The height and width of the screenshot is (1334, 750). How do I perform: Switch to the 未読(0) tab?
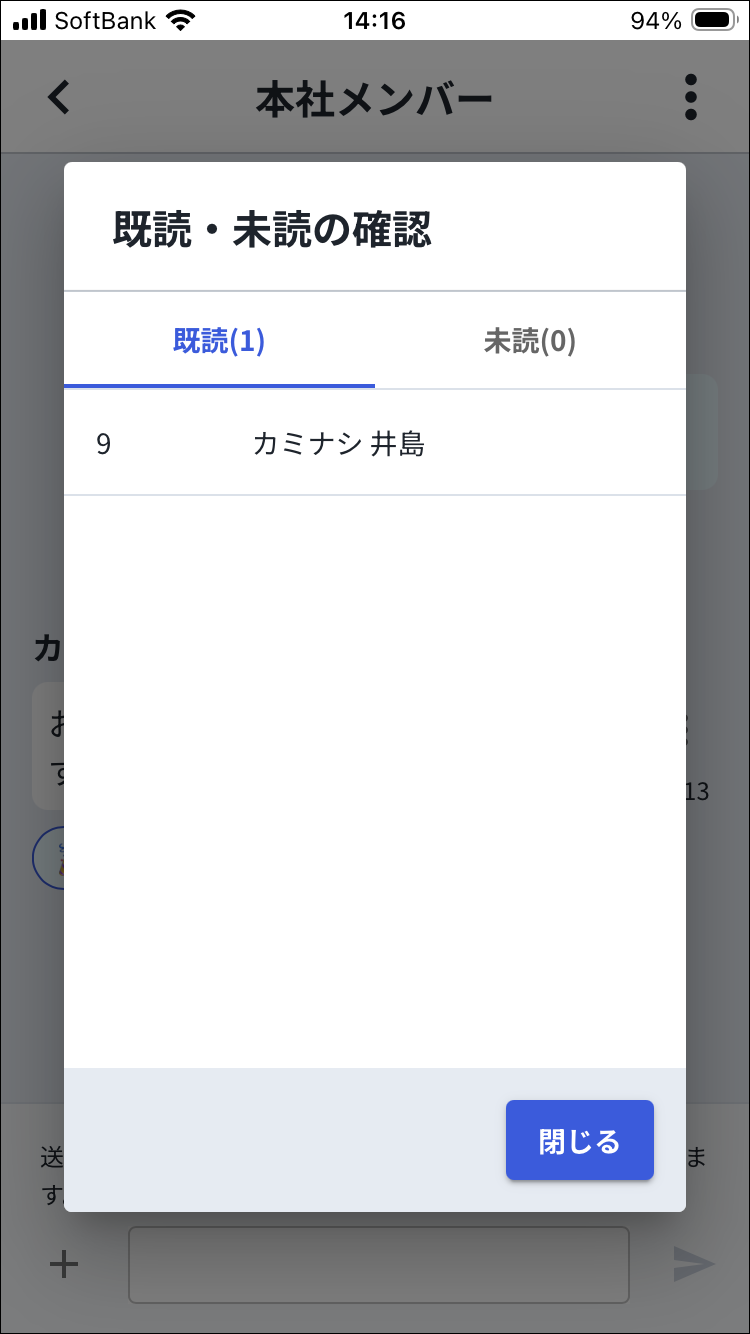click(x=530, y=341)
